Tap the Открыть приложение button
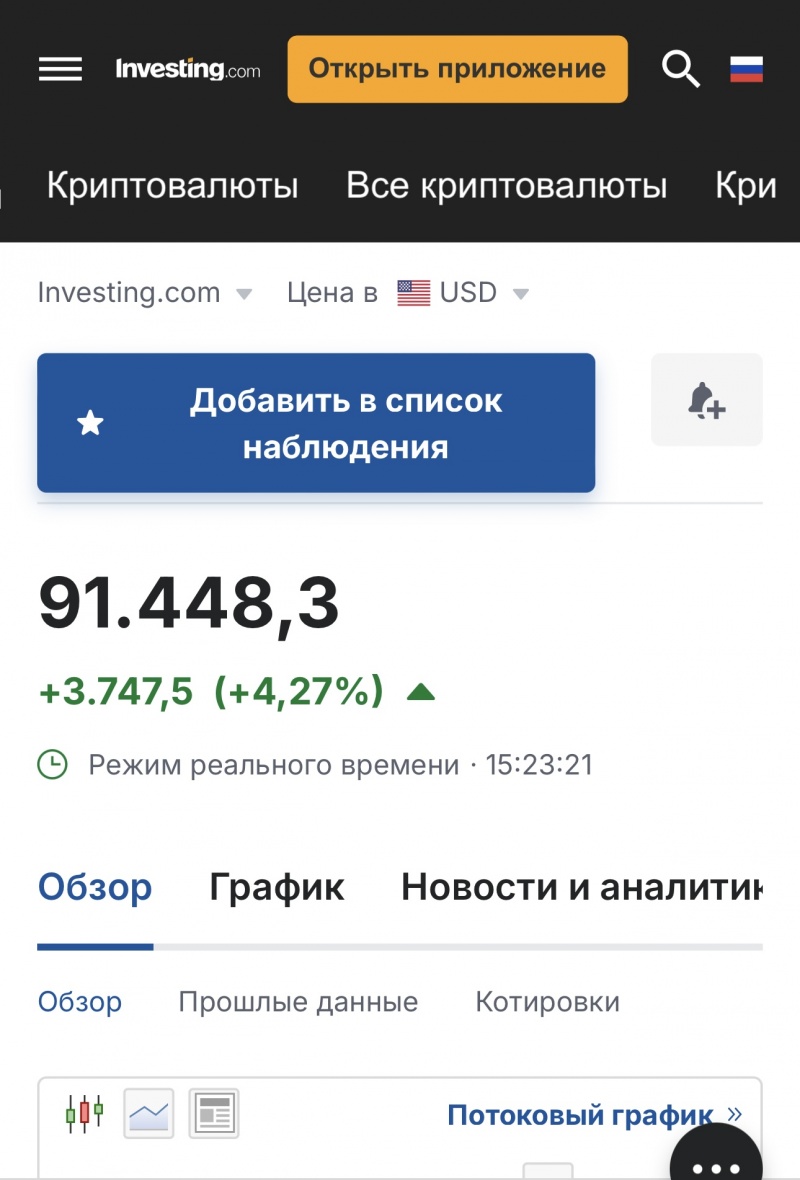Image resolution: width=800 pixels, height=1180 pixels. click(x=457, y=69)
